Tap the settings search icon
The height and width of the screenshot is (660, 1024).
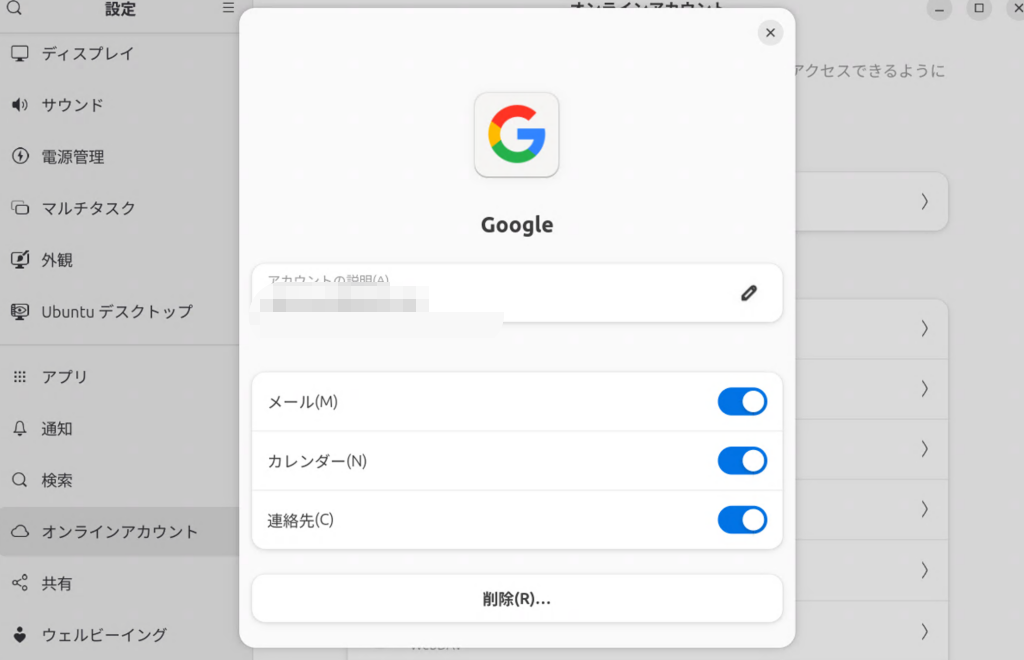point(14,8)
